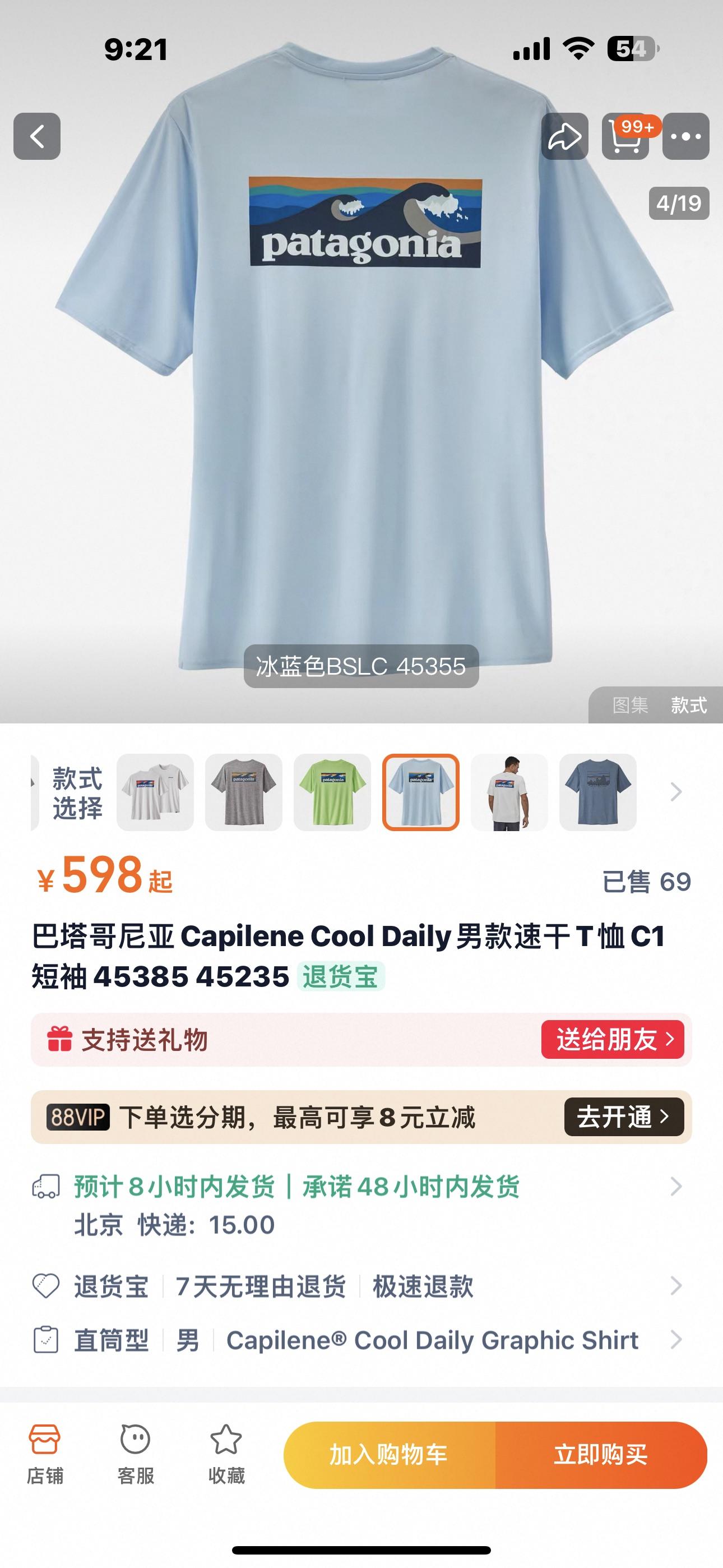Share this Patagonia product
723x1568 pixels.
coord(564,136)
